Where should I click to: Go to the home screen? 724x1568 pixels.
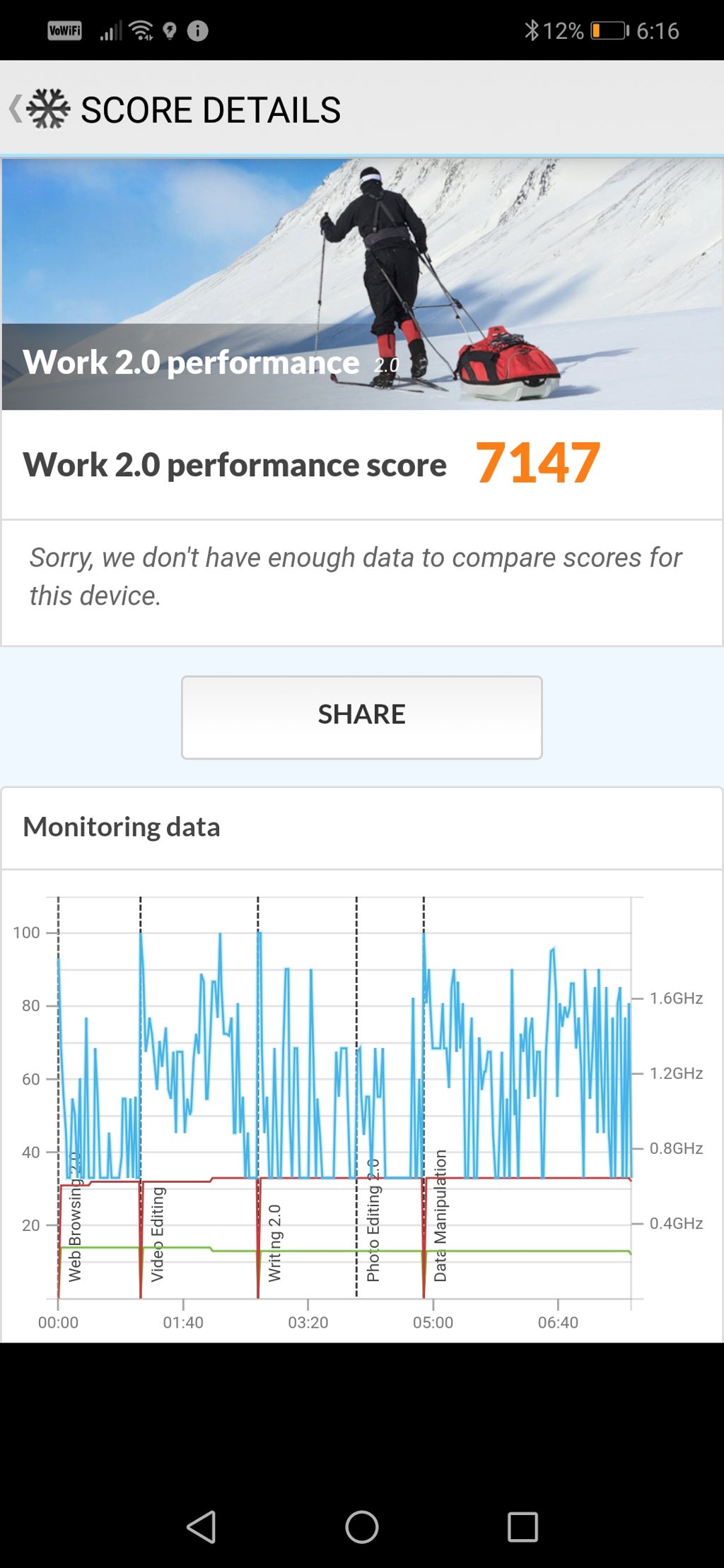(361, 1526)
